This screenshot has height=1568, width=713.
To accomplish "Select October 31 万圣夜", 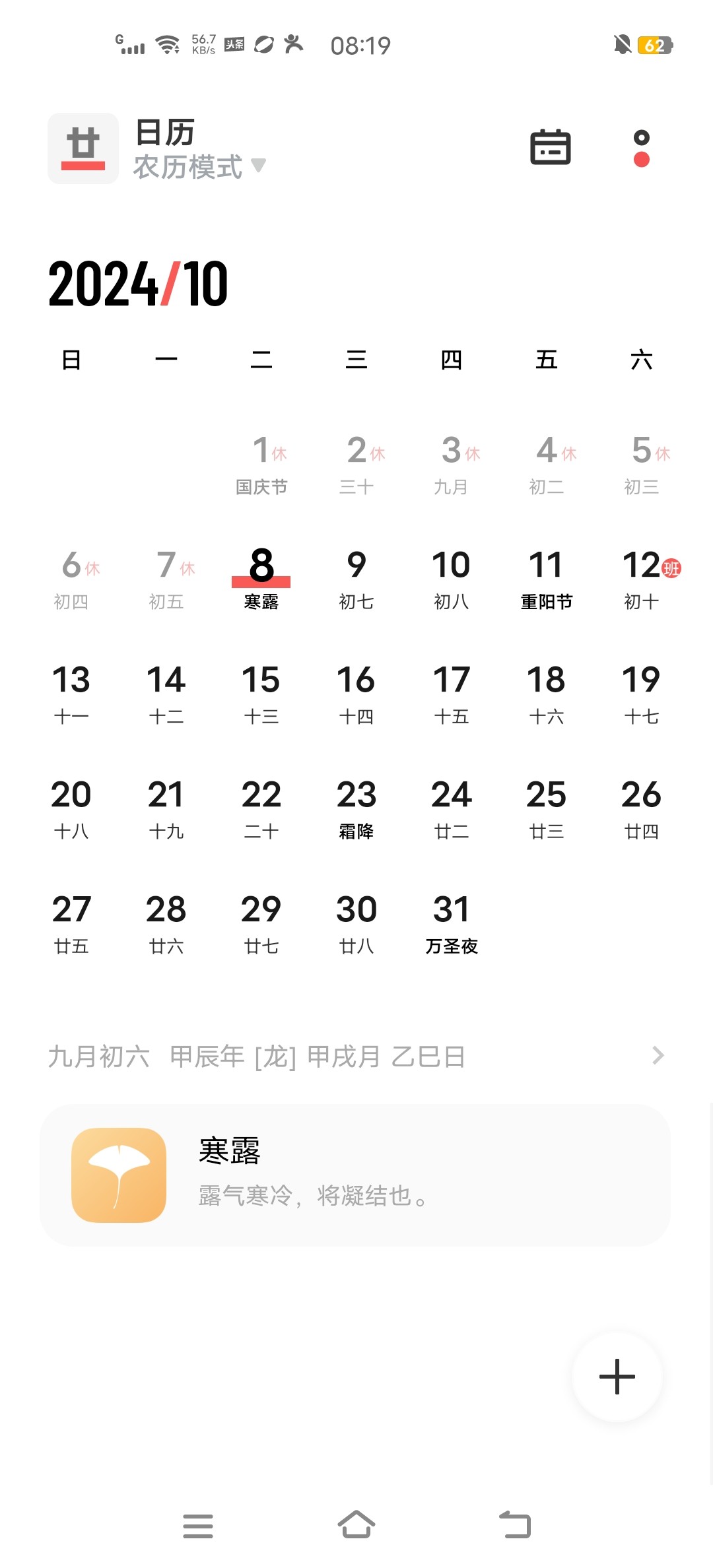I will (452, 923).
